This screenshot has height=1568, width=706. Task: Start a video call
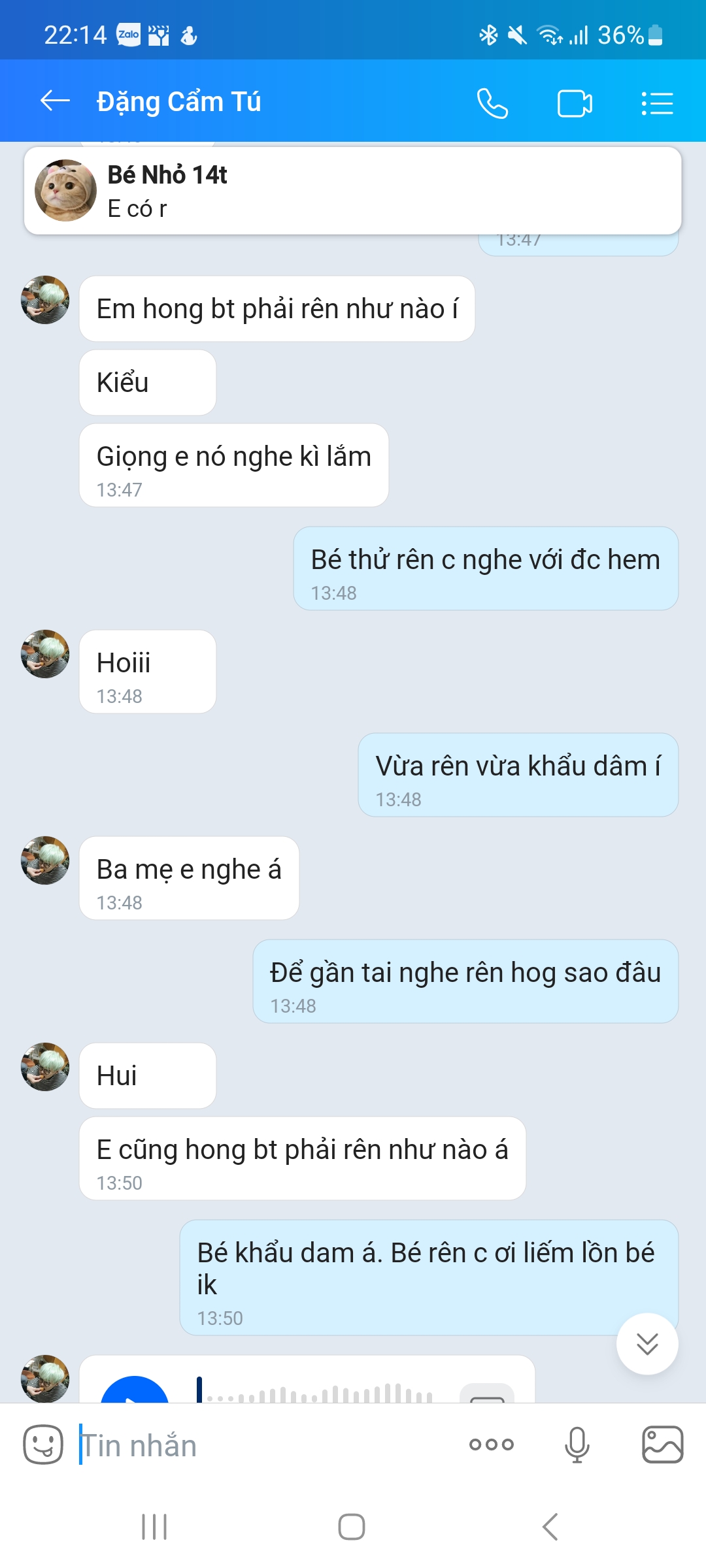point(575,103)
